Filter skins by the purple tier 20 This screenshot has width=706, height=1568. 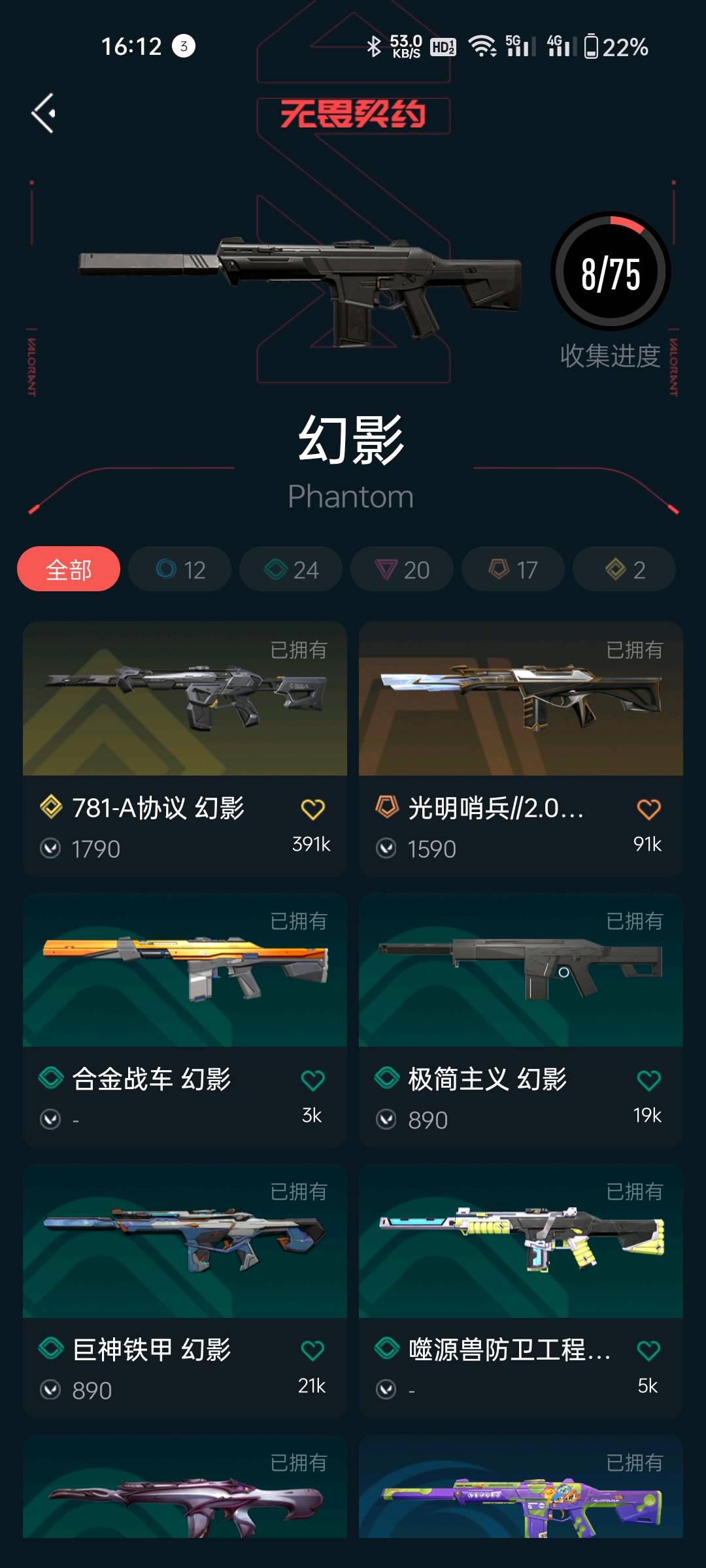pos(402,569)
